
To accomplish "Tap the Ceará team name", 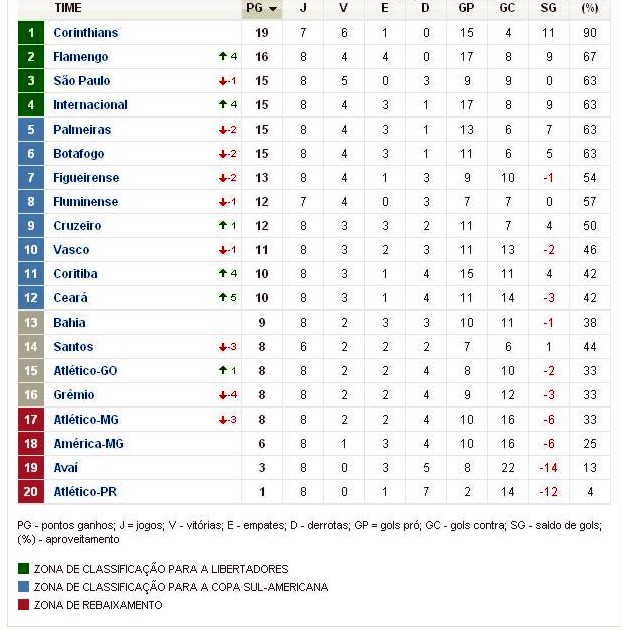I will 70,298.
